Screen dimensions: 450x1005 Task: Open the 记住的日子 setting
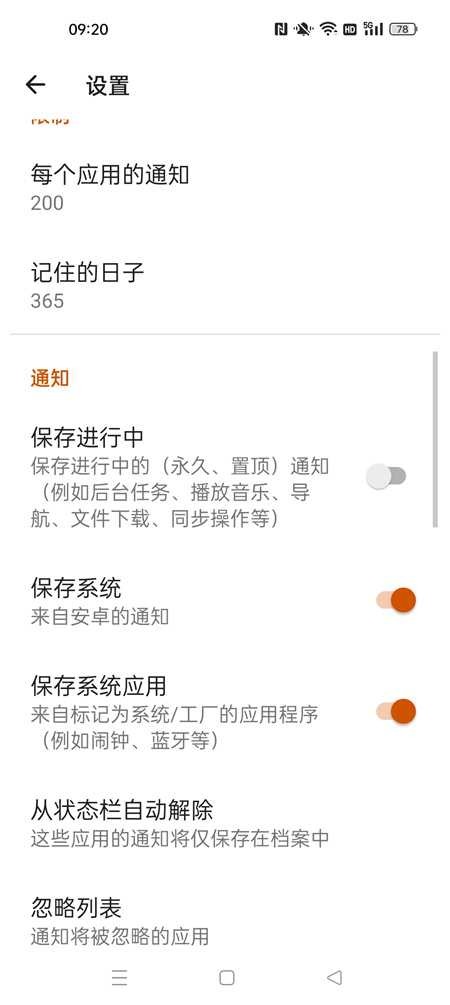point(225,285)
